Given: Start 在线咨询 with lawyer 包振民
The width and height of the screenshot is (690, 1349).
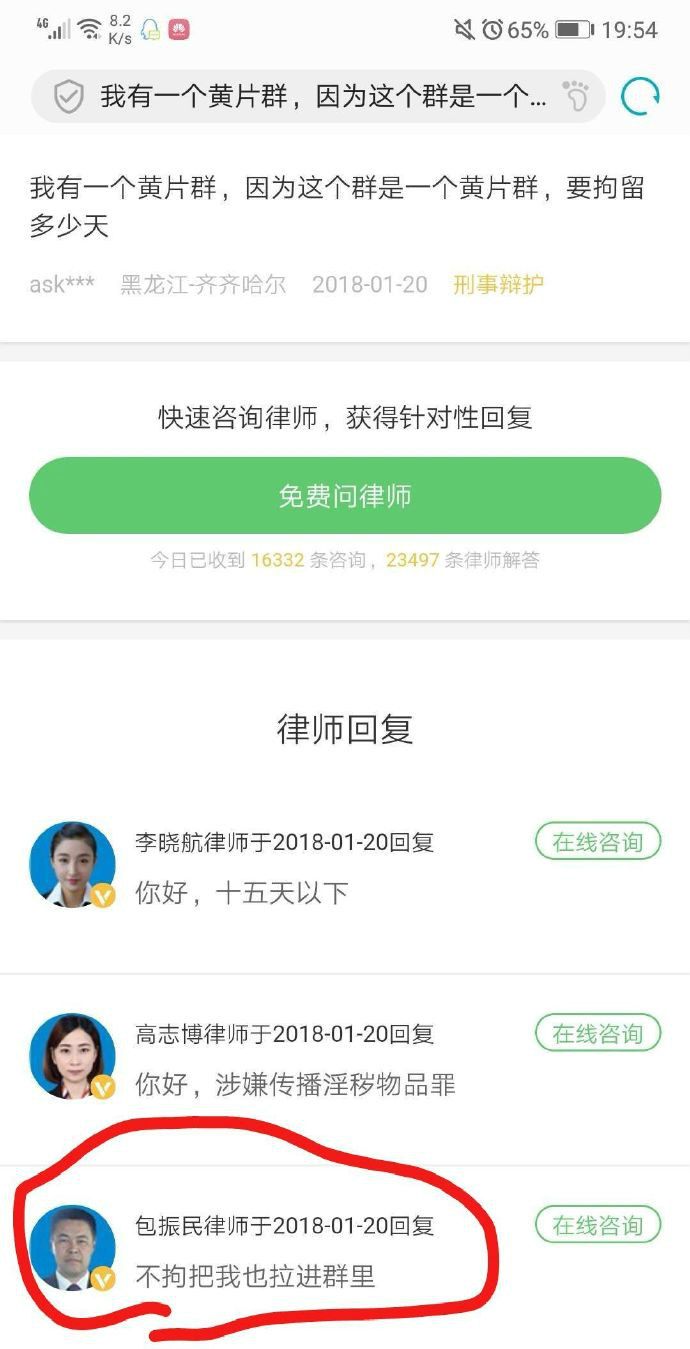Looking at the screenshot, I should pyautogui.click(x=598, y=1225).
